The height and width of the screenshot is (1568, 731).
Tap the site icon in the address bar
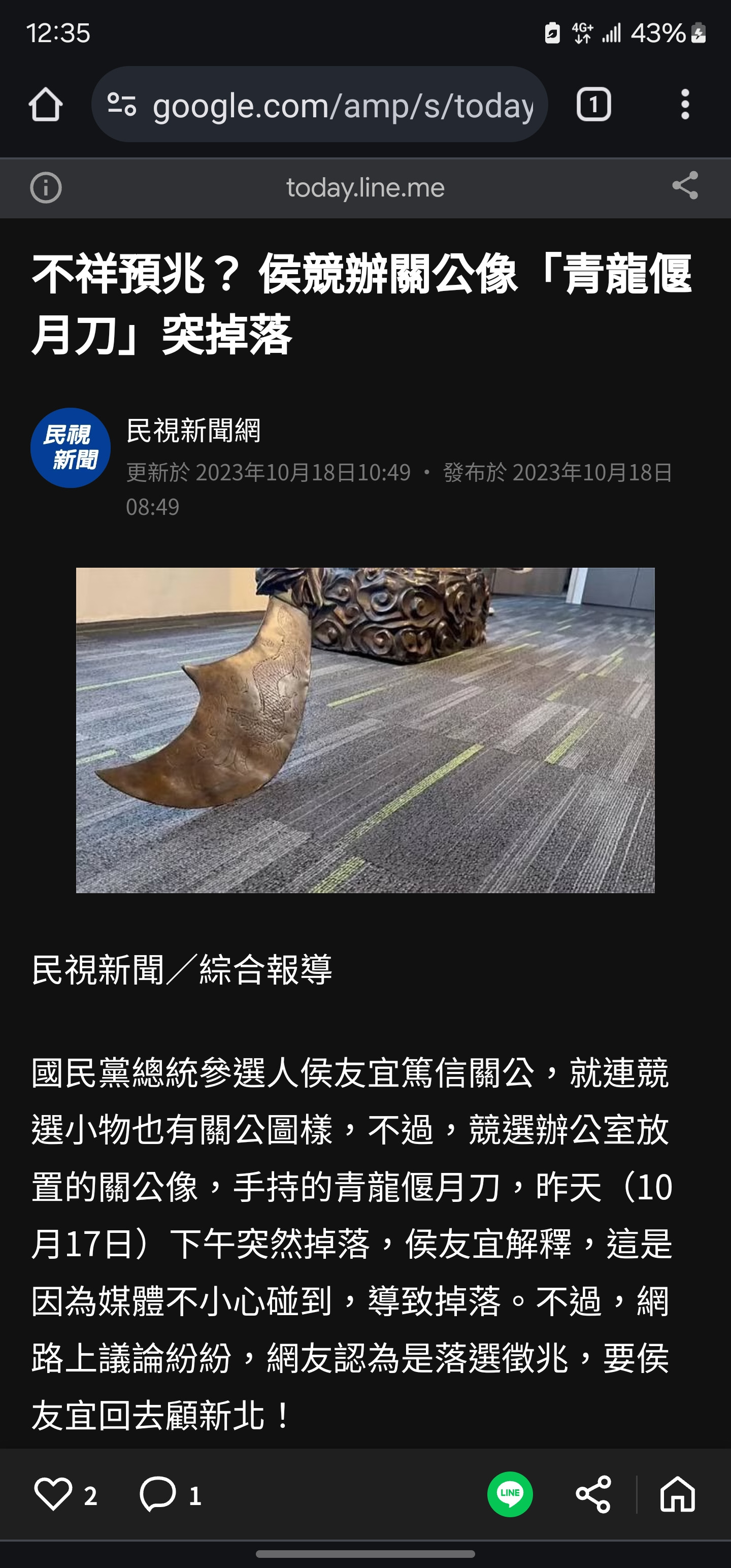tap(122, 105)
